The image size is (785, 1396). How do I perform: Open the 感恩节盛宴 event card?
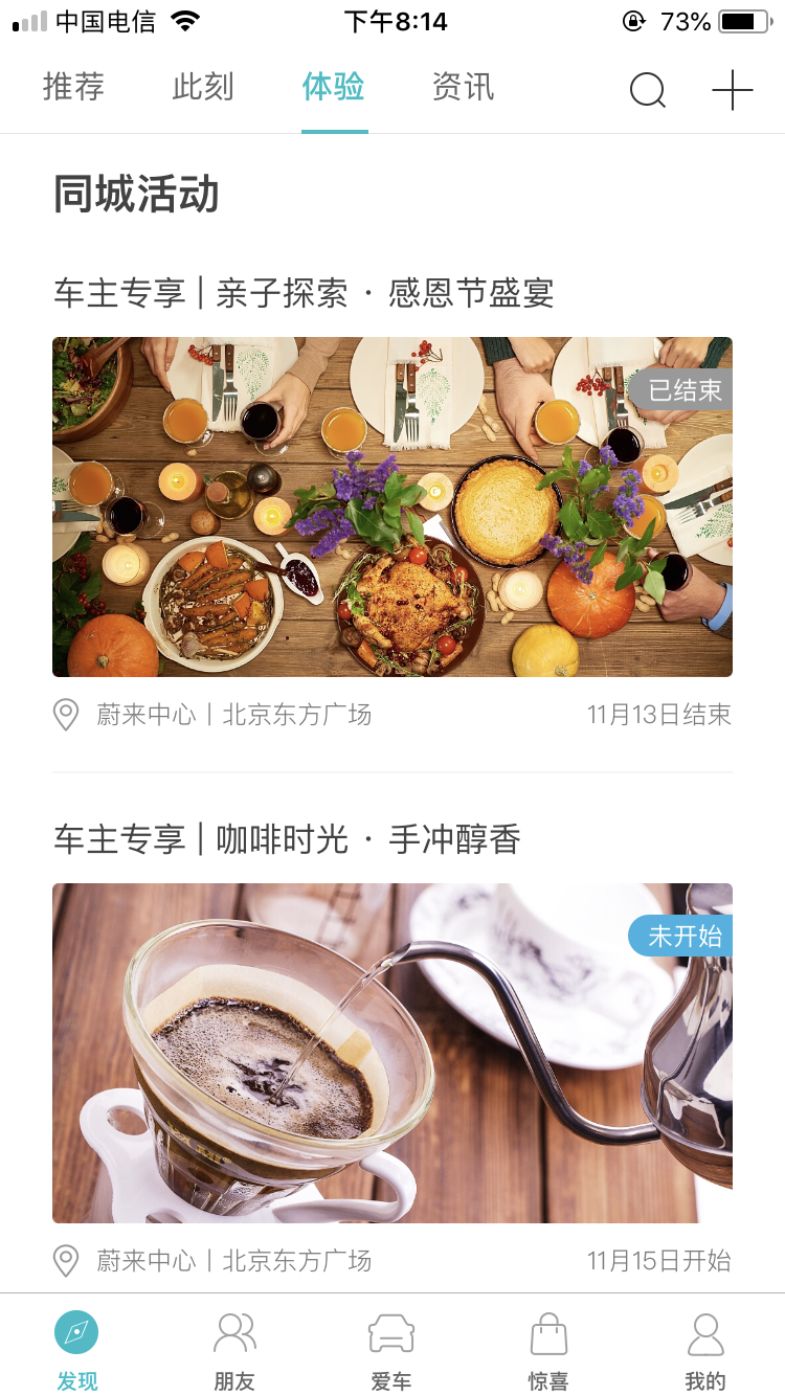392,506
